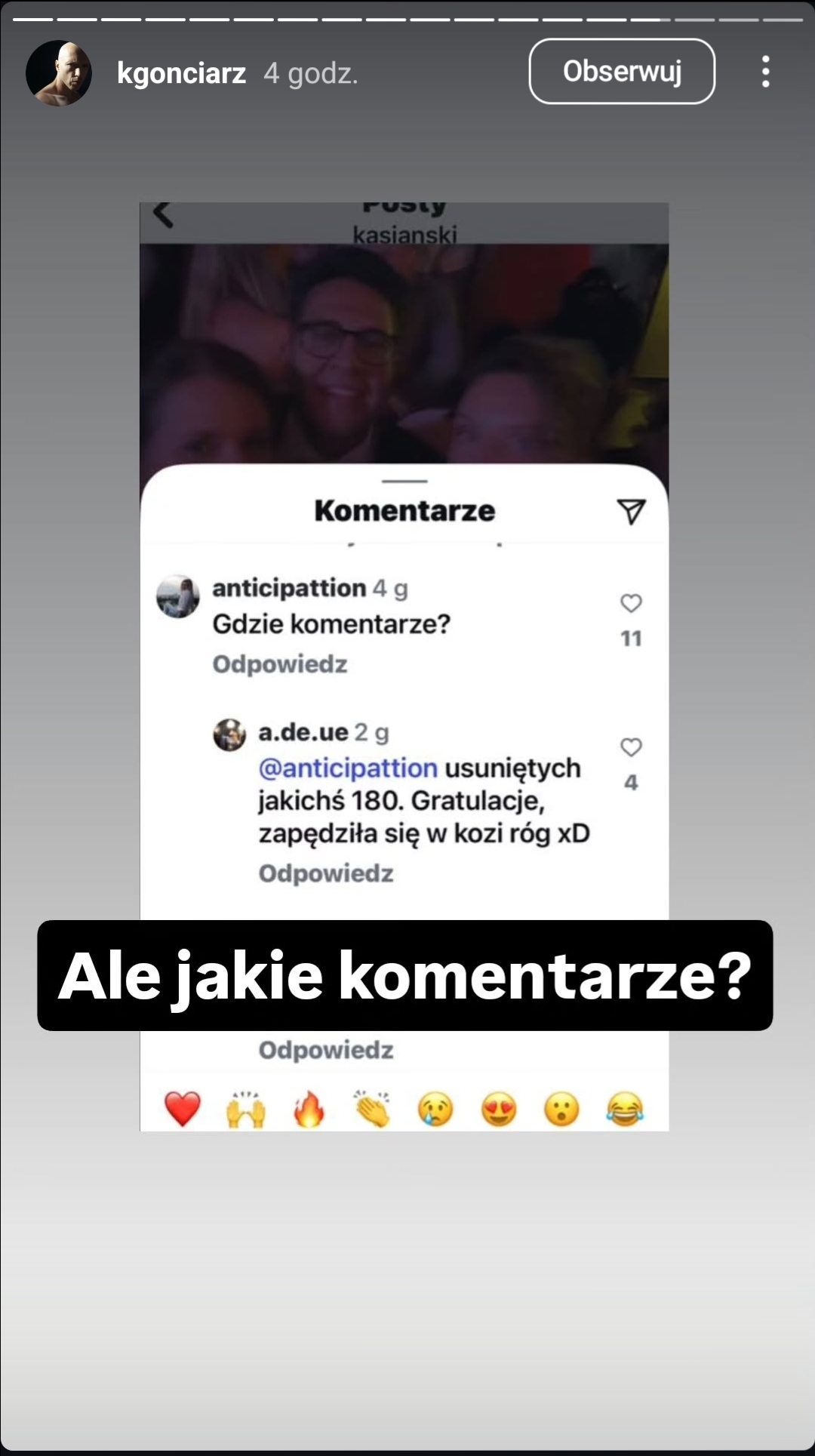This screenshot has width=815, height=1456.
Task: Follow kgonciarz with the Obserwuj button
Action: [622, 72]
